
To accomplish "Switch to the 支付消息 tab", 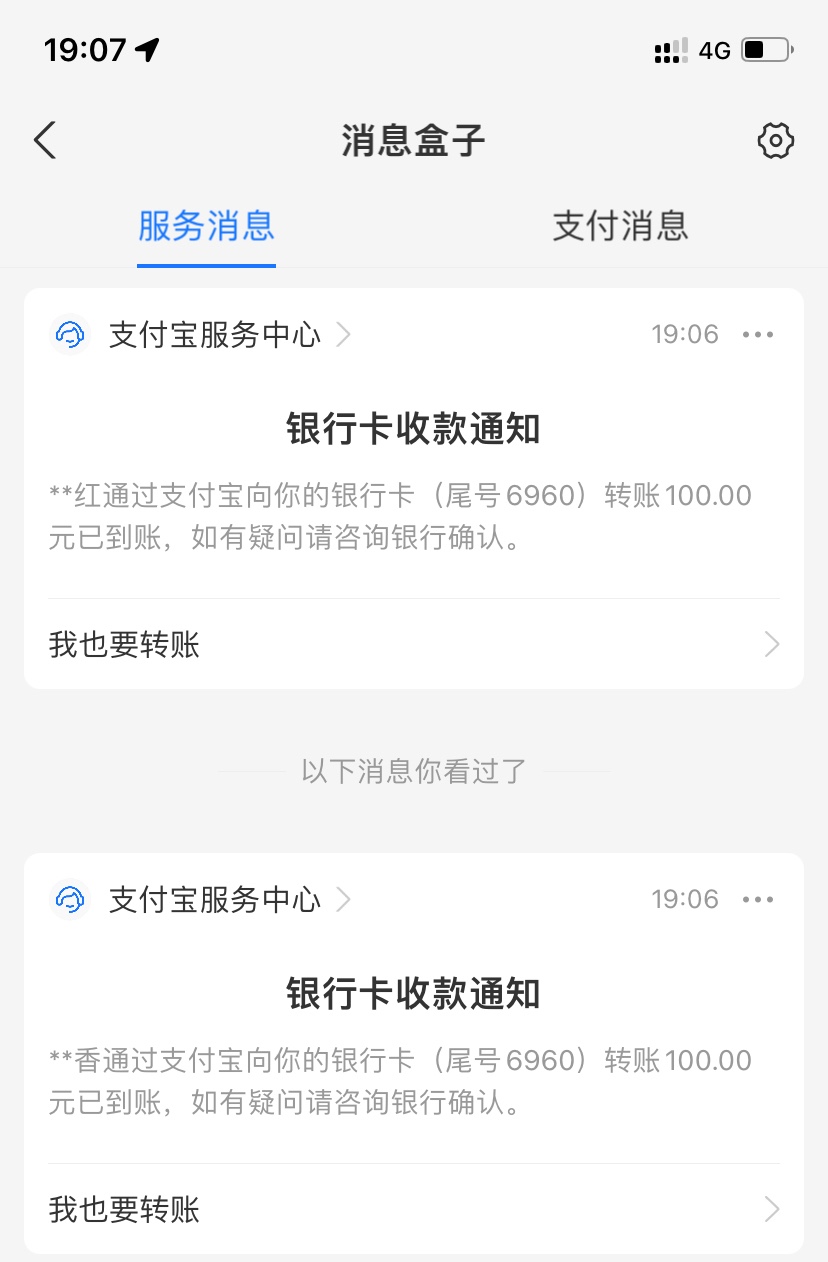I will [620, 226].
